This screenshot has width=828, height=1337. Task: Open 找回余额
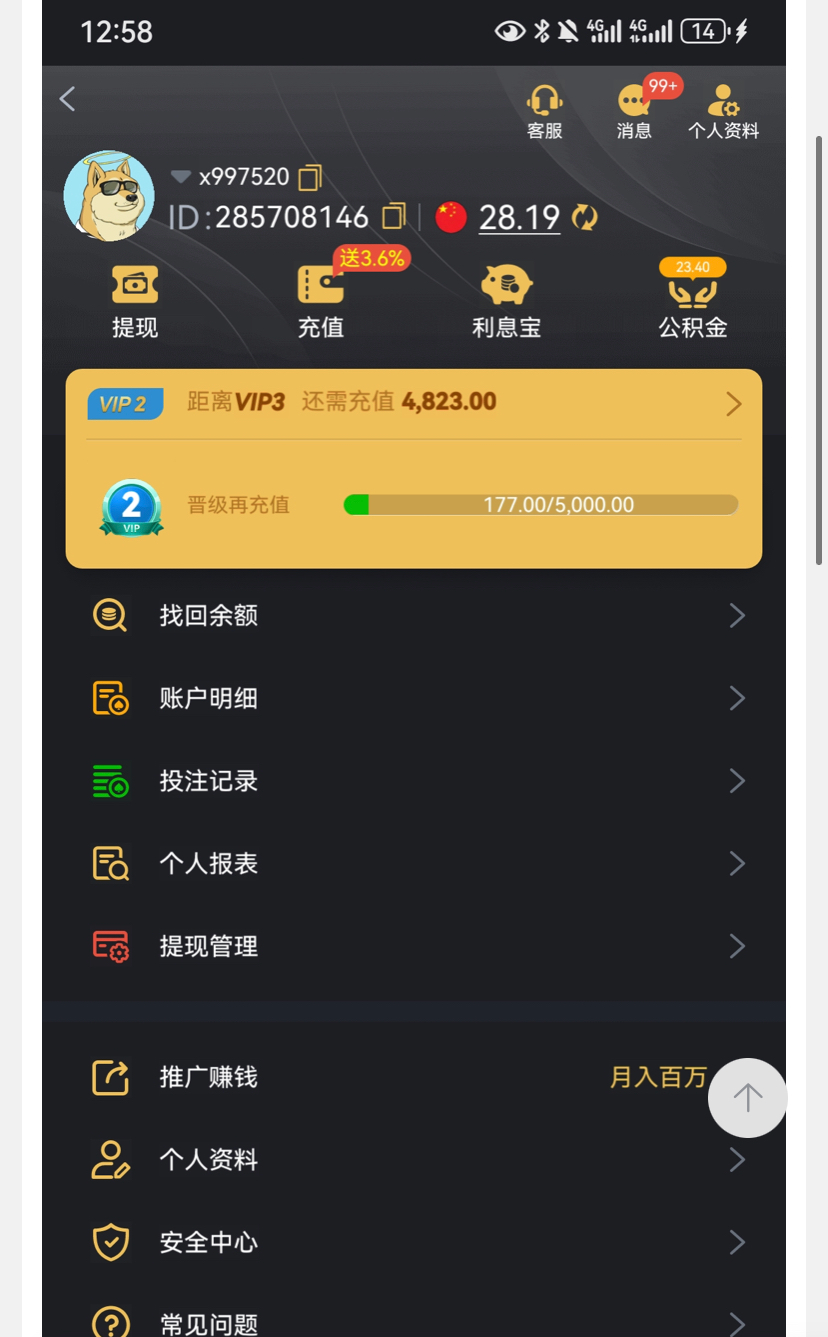click(x=414, y=615)
